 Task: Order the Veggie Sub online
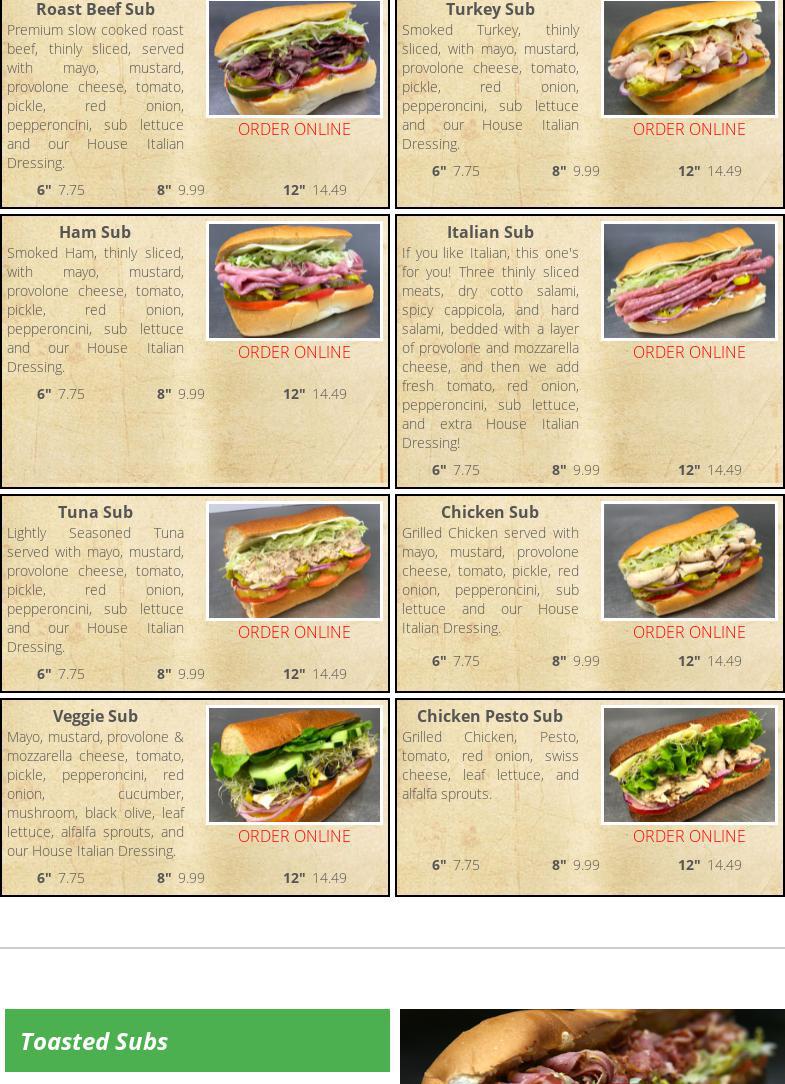pos(294,836)
